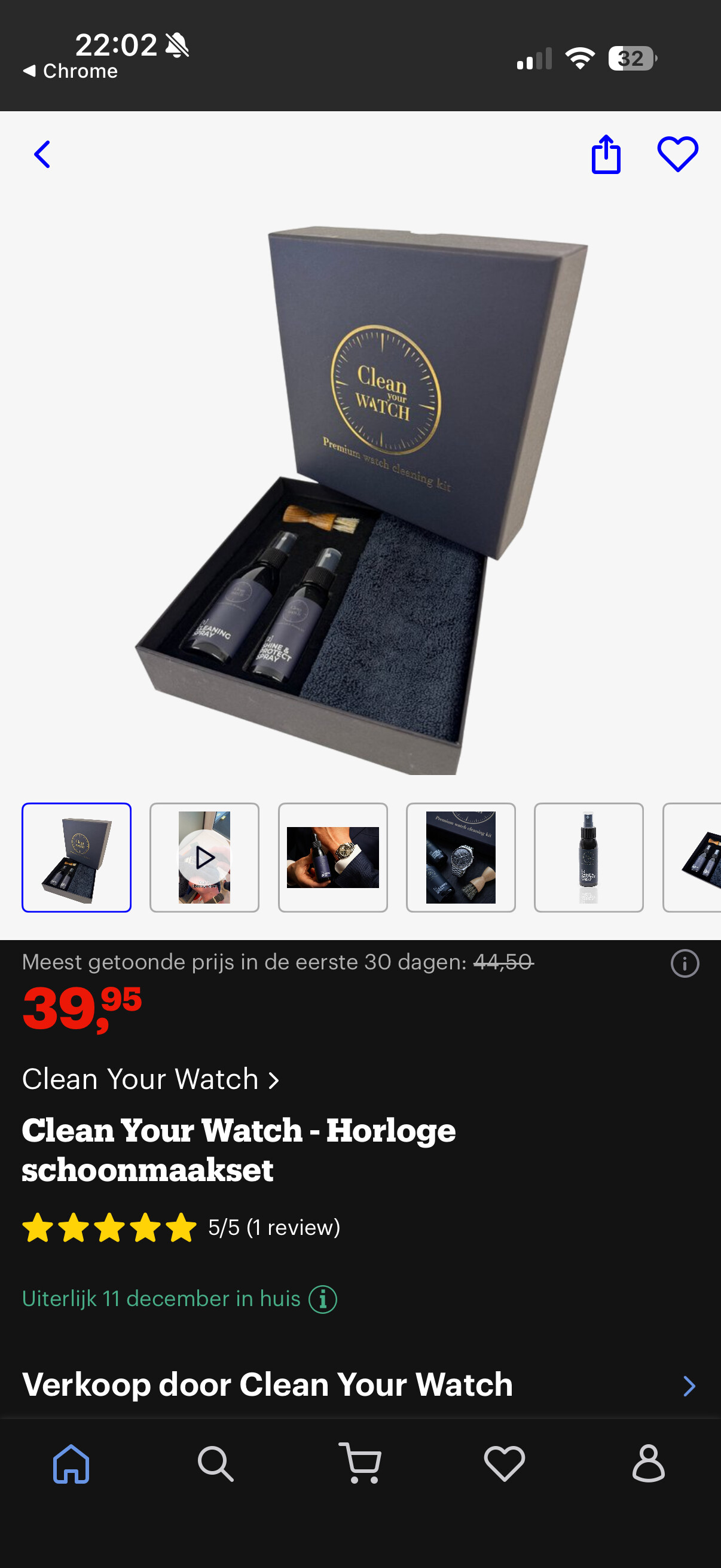Go back to the previous page

pos(42,155)
